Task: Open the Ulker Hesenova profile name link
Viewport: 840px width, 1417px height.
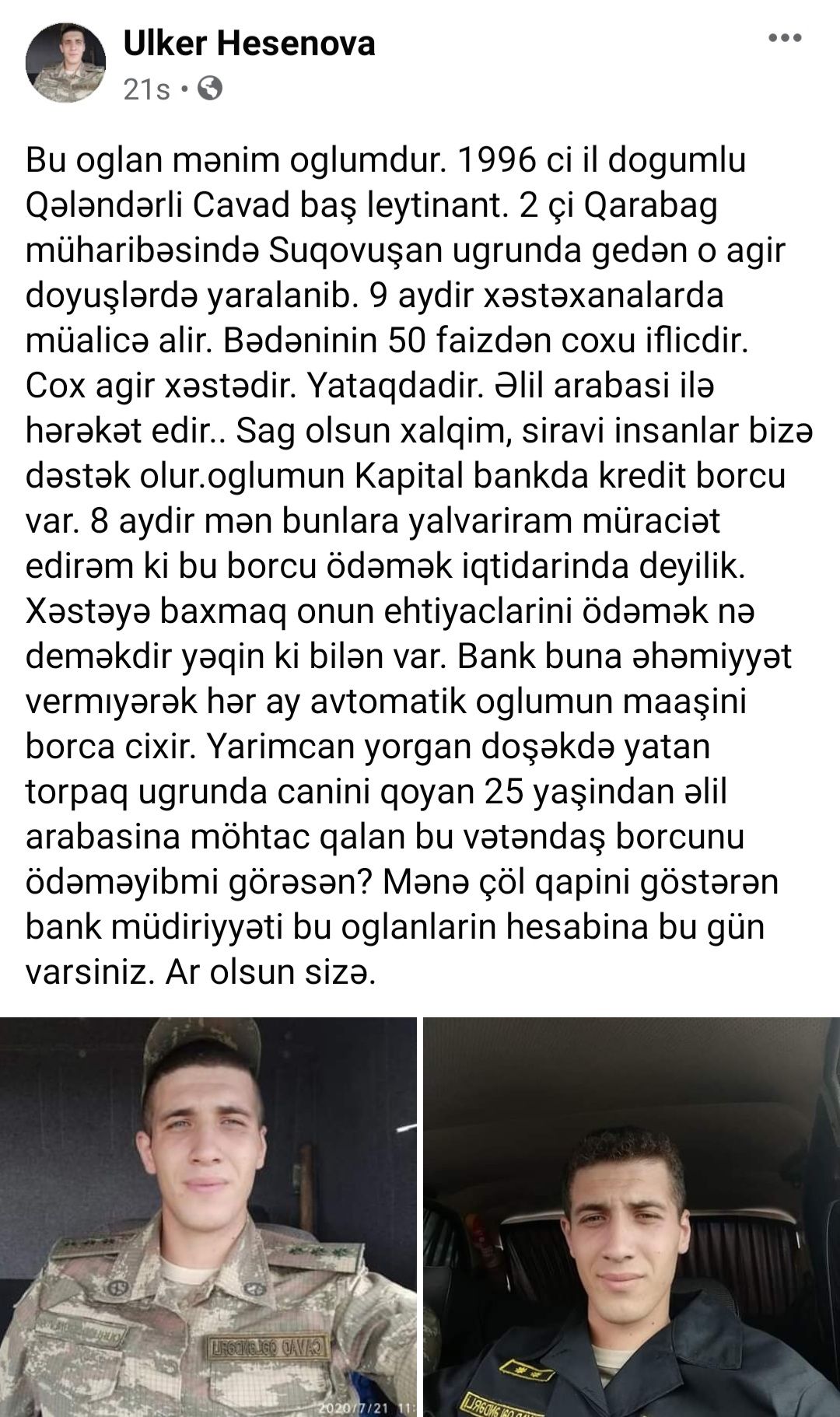Action: coord(249,44)
